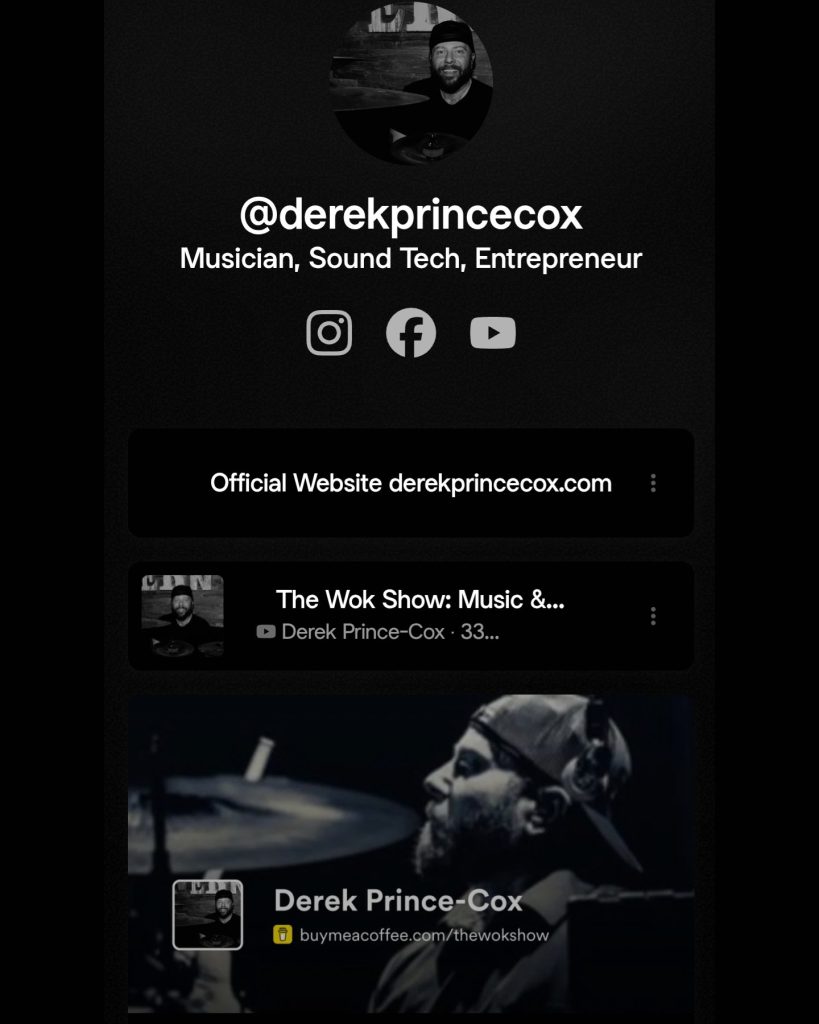Open the Derek Prince-Cox buymeacoffee card
The image size is (819, 1024).
pos(410,855)
